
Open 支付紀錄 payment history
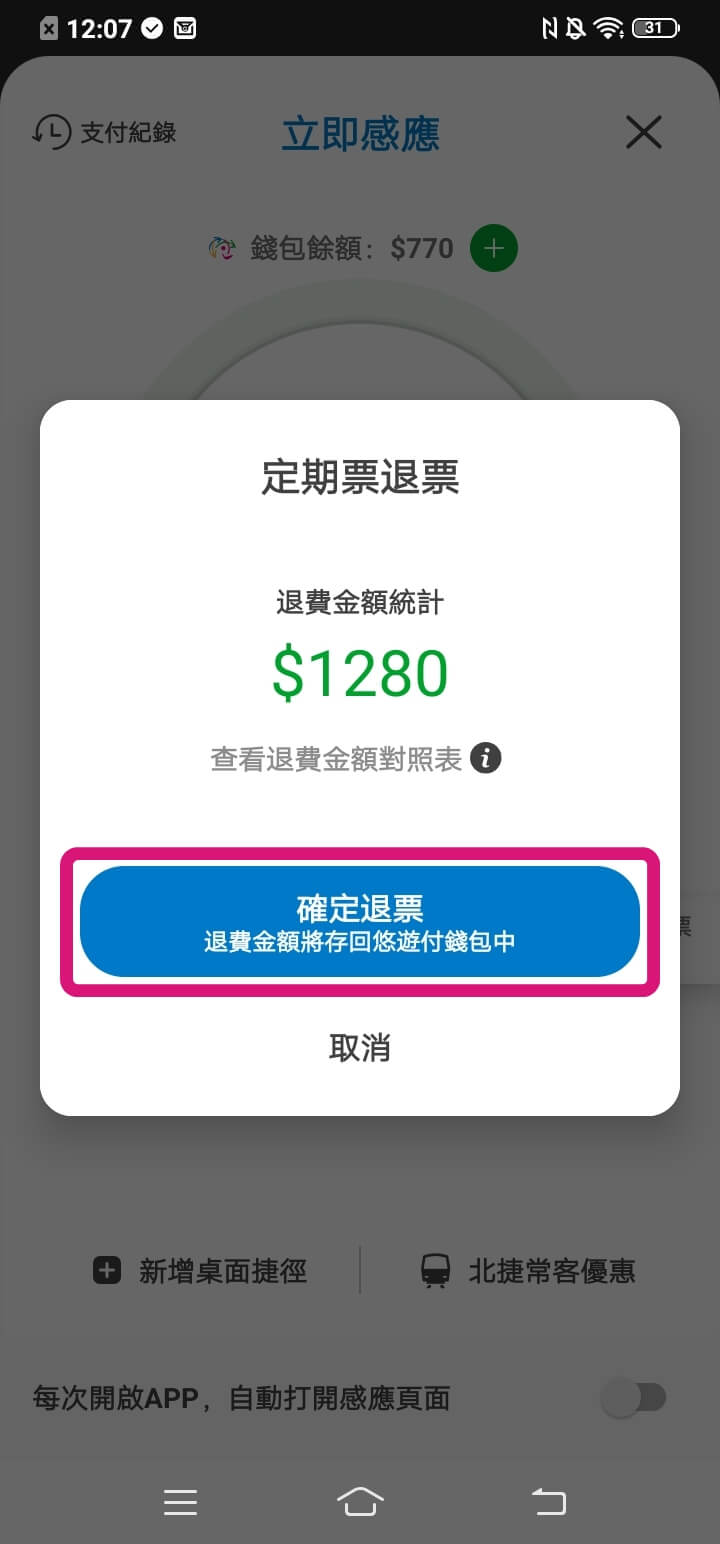click(104, 132)
